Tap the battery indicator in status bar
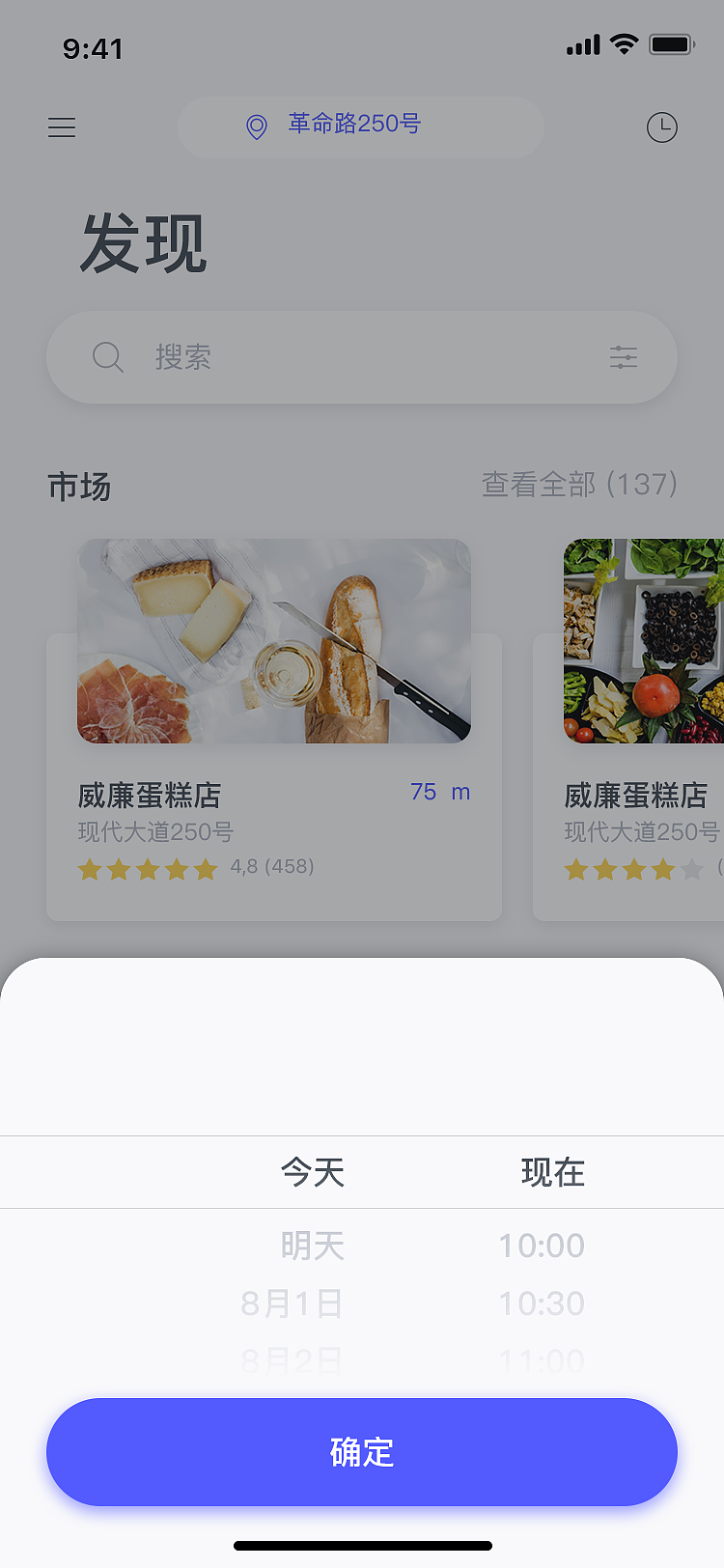The image size is (724, 1568). 672,44
